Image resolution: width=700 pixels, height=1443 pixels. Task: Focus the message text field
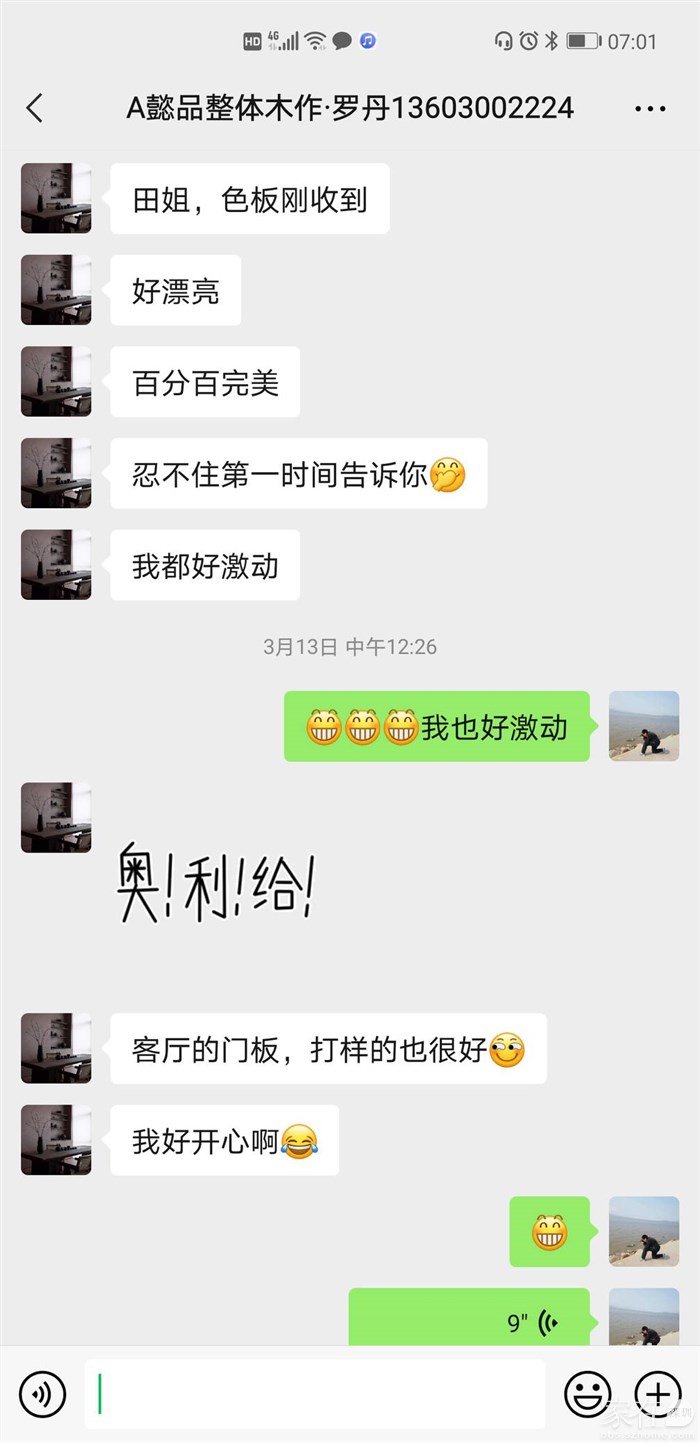(315, 1393)
